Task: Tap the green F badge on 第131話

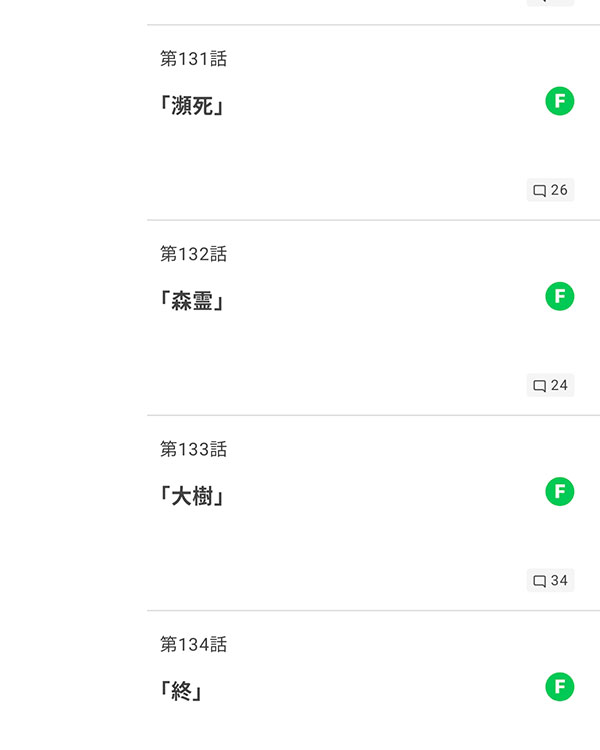Action: click(x=560, y=101)
